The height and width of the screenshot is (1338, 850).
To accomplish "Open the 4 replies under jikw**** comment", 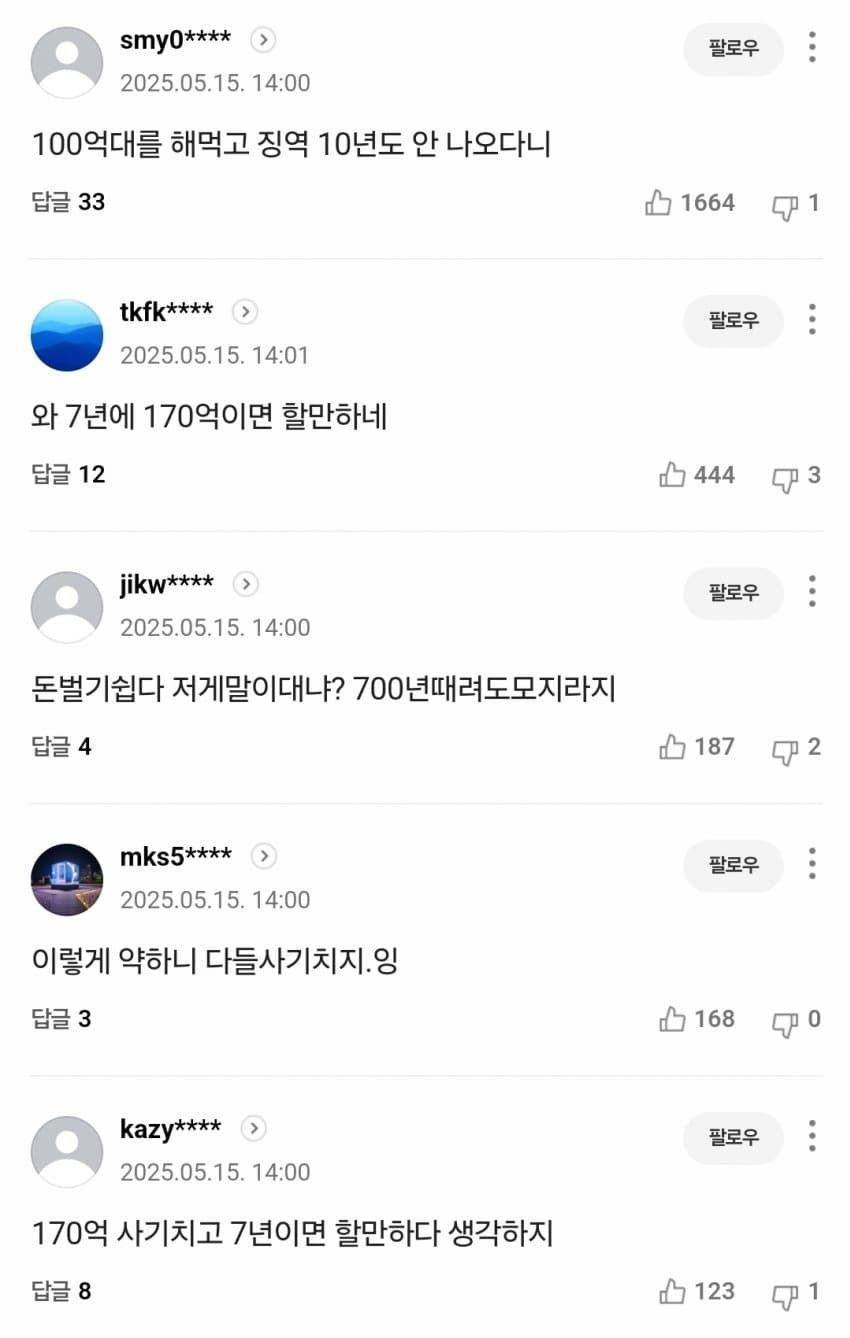I will click(61, 746).
